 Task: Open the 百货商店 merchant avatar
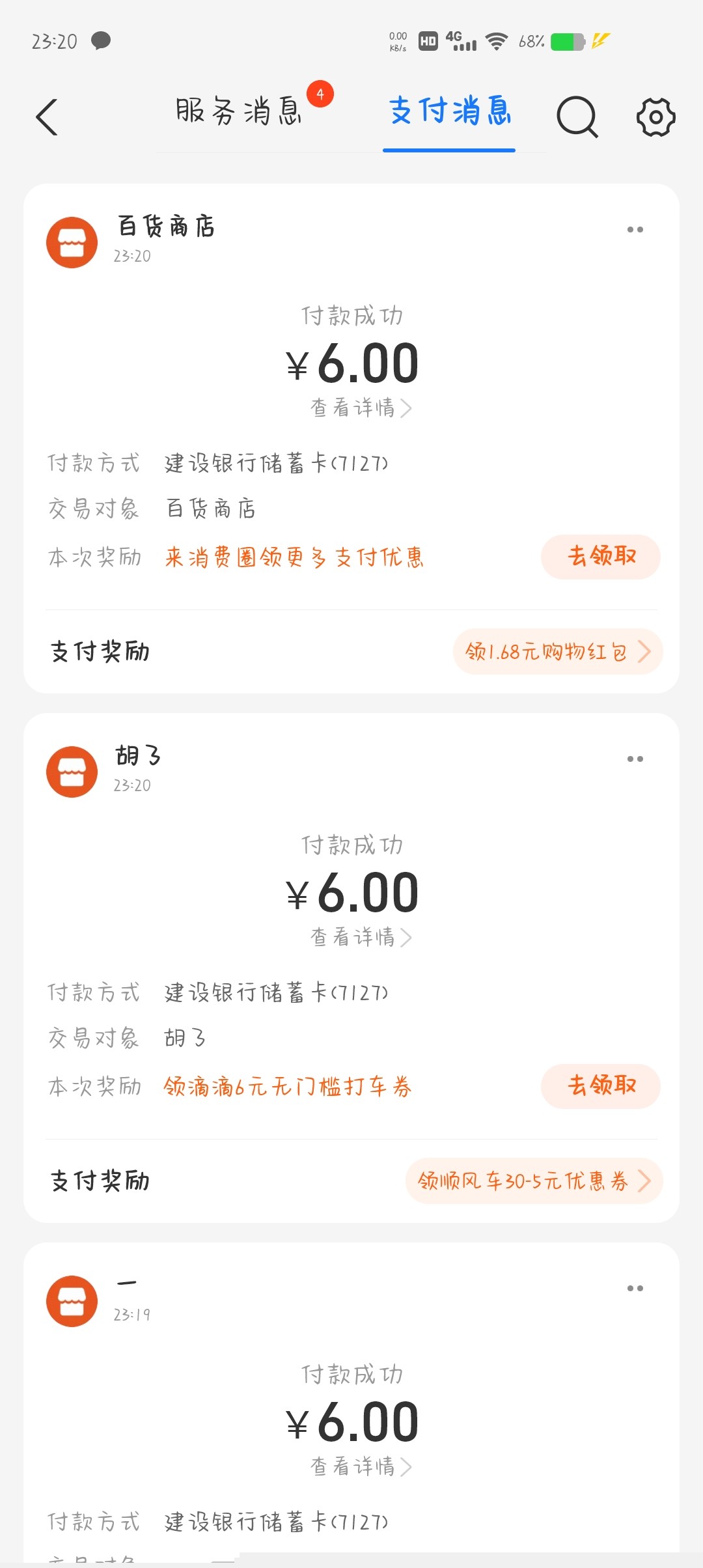click(72, 242)
